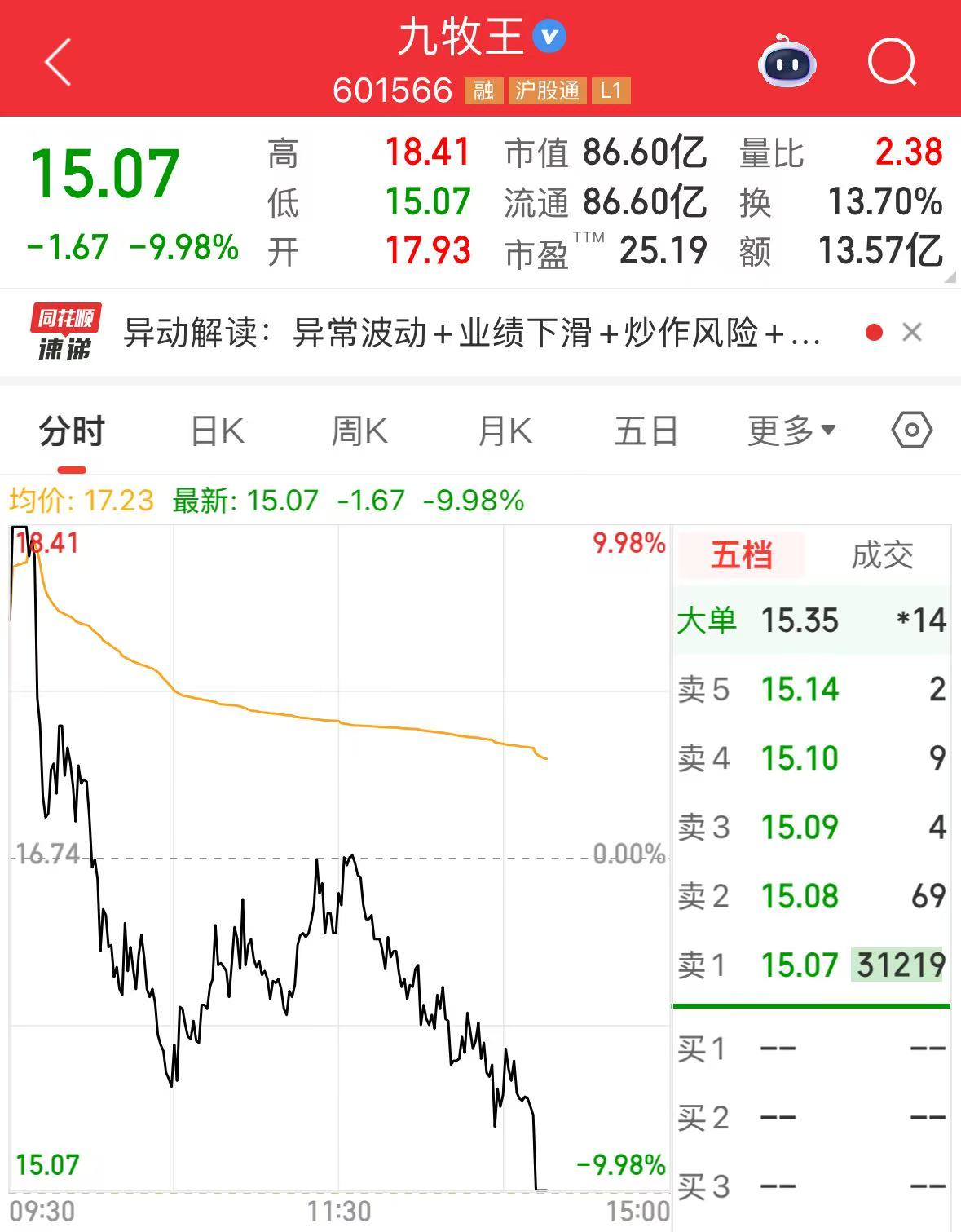Switch to the 周K chart tab
Screen dimensions: 961x1232
coord(359,431)
